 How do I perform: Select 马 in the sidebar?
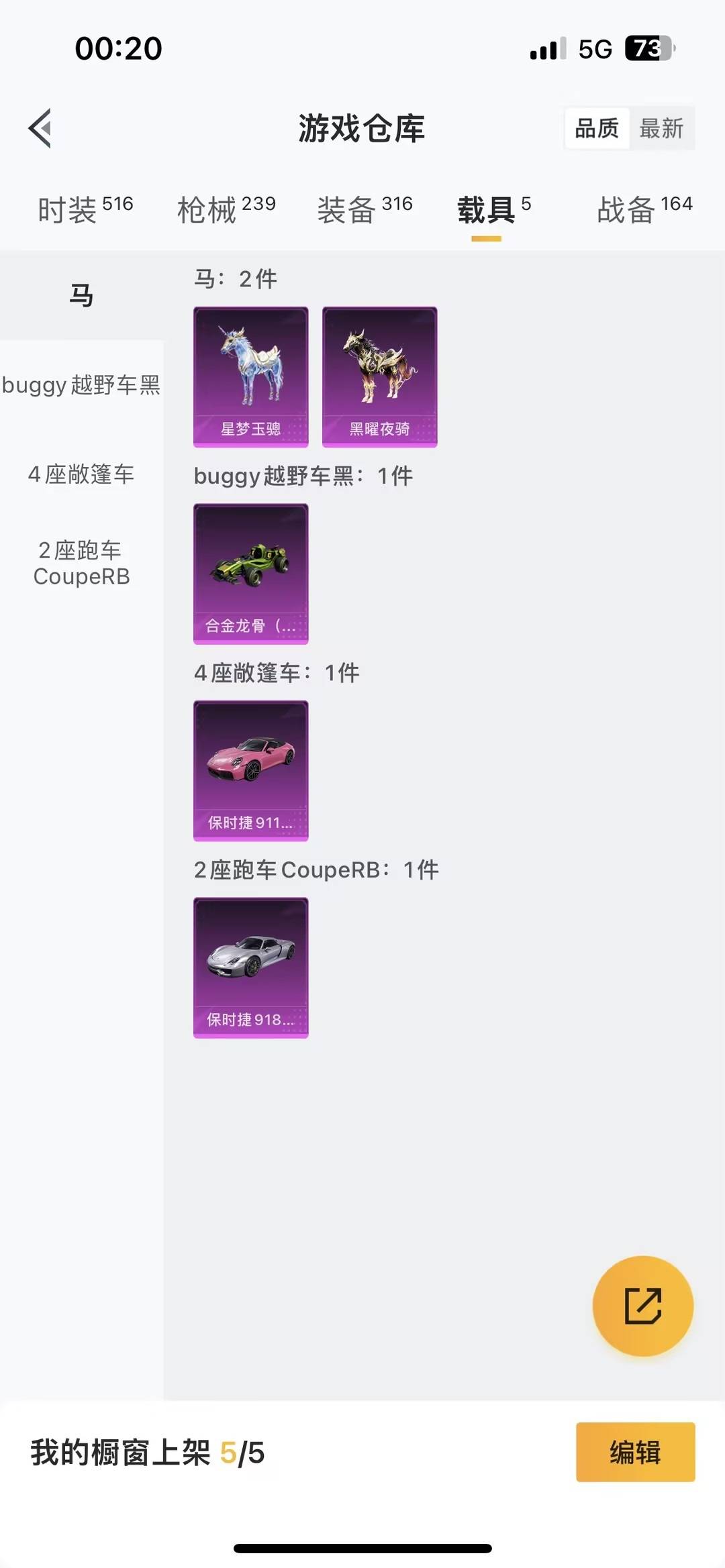(x=81, y=295)
